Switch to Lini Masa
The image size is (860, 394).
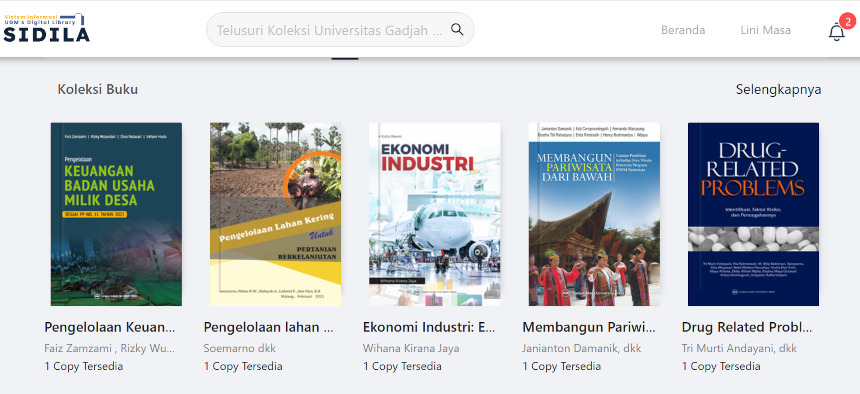(766, 30)
